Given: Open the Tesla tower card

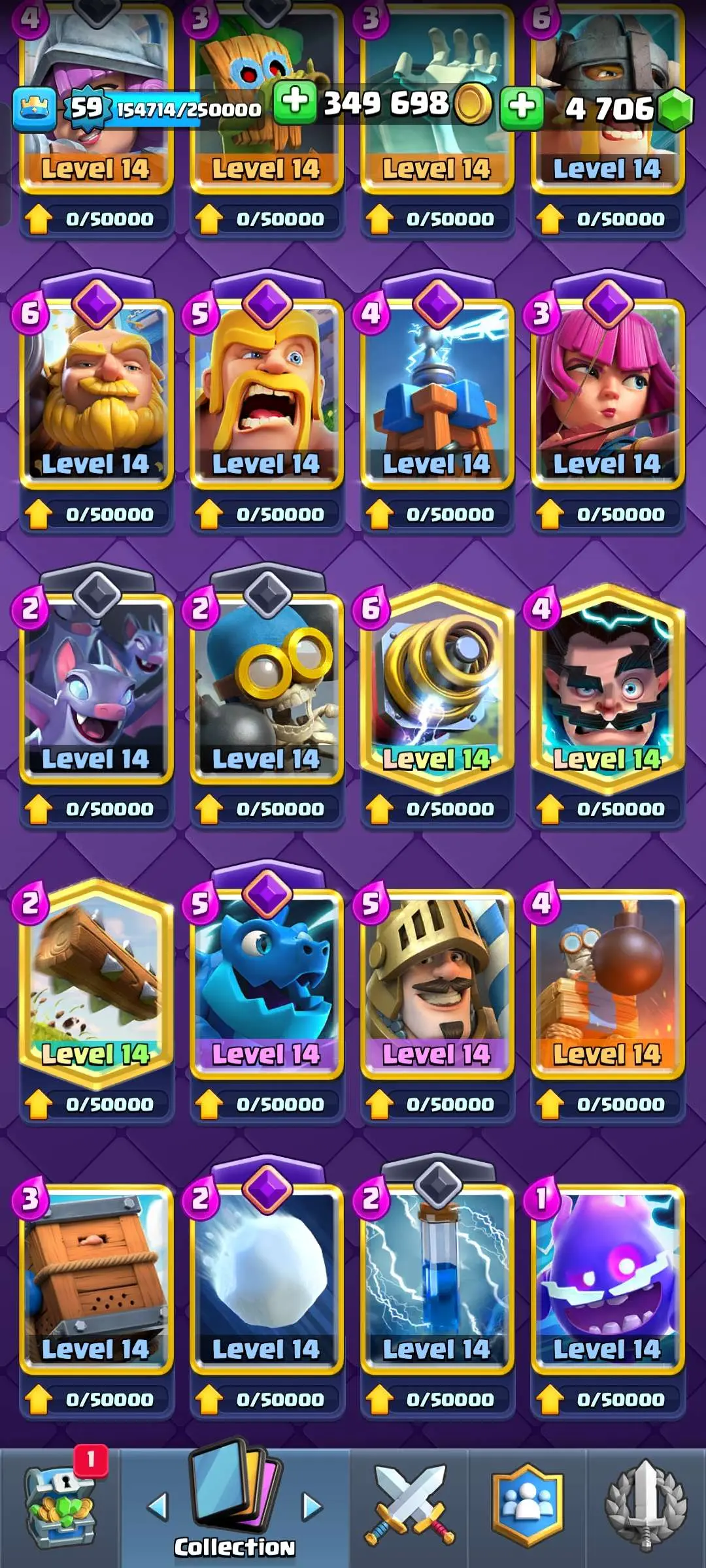Looking at the screenshot, I should coord(437,392).
